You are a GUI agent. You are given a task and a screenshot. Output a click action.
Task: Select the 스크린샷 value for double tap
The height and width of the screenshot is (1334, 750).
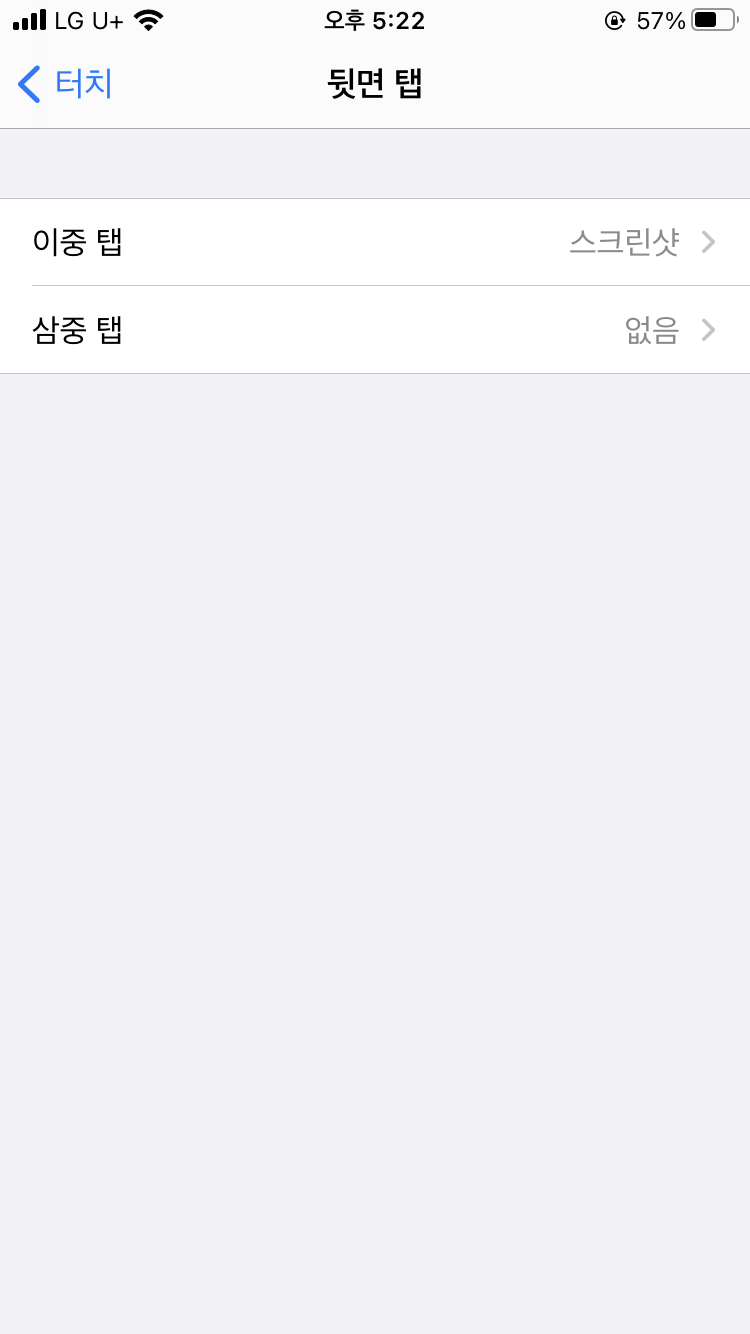click(x=625, y=241)
